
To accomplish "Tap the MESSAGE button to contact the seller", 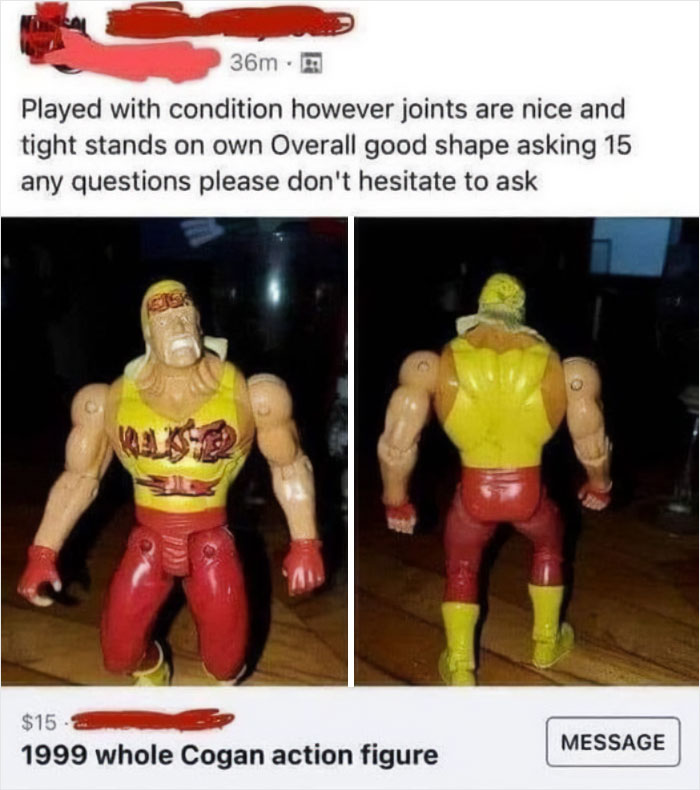I will (x=612, y=742).
